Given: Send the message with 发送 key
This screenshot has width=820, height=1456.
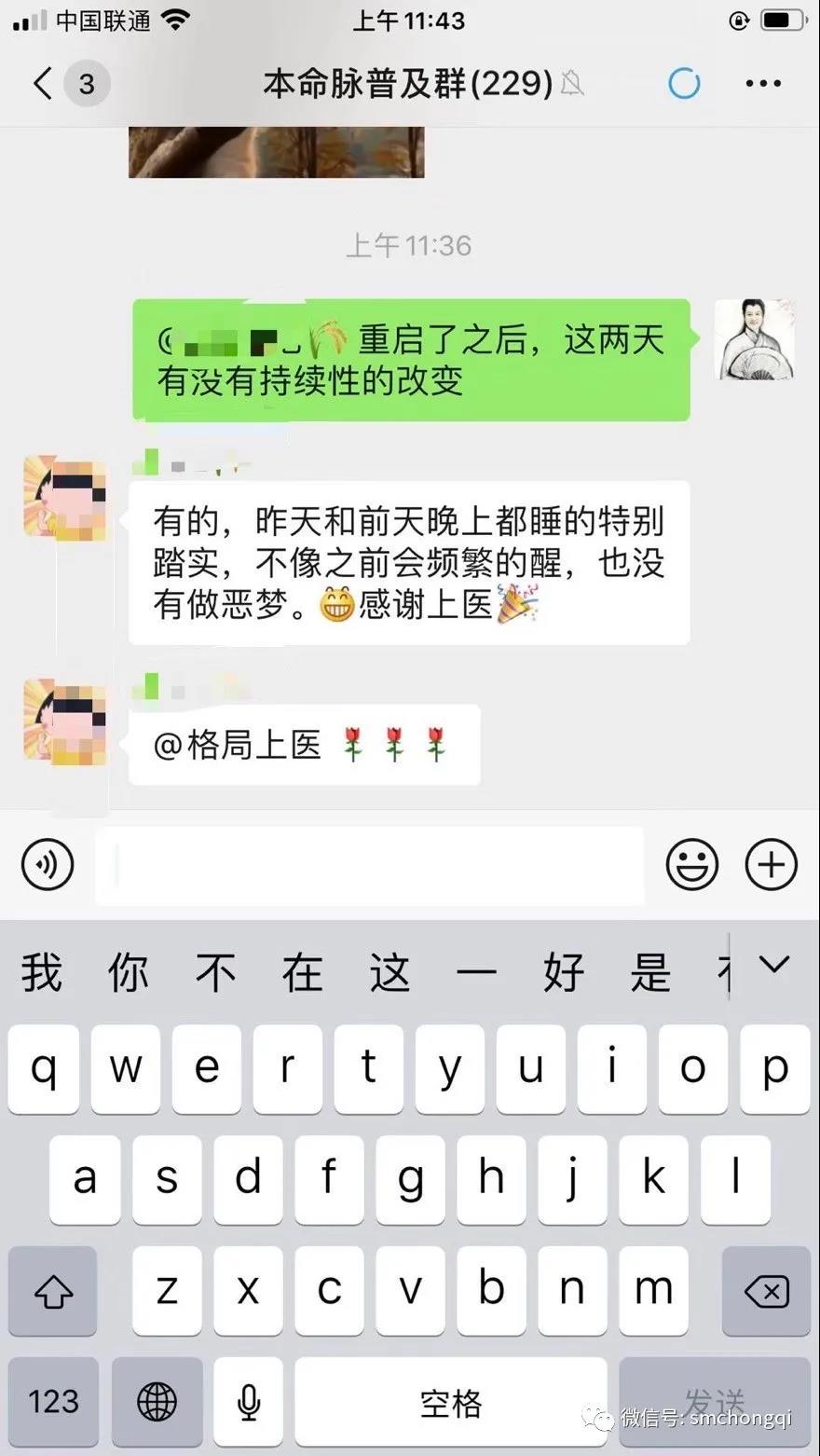Looking at the screenshot, I should coord(715,1401).
